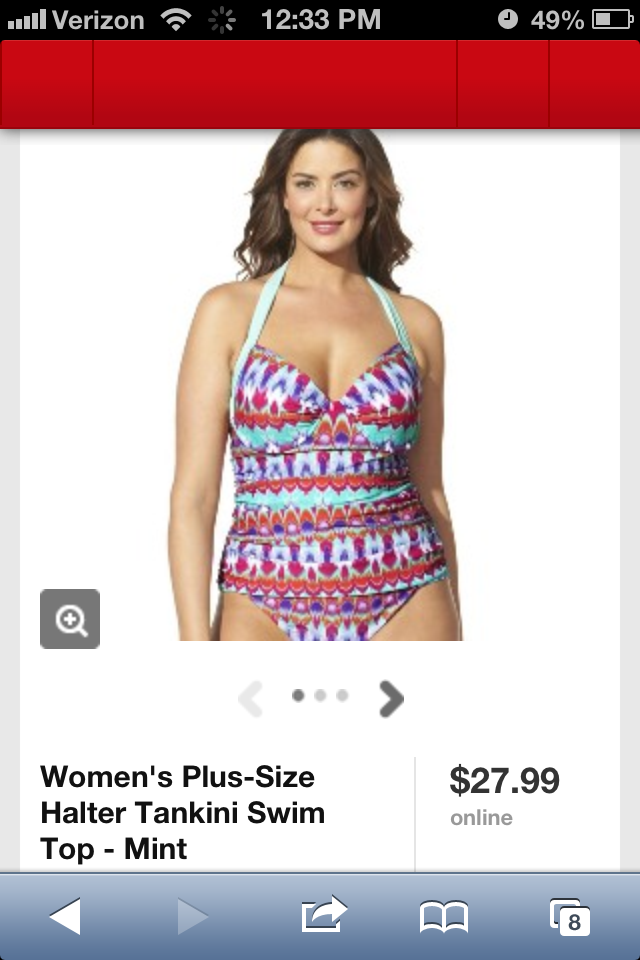Open Safari's share menu

[x=324, y=915]
